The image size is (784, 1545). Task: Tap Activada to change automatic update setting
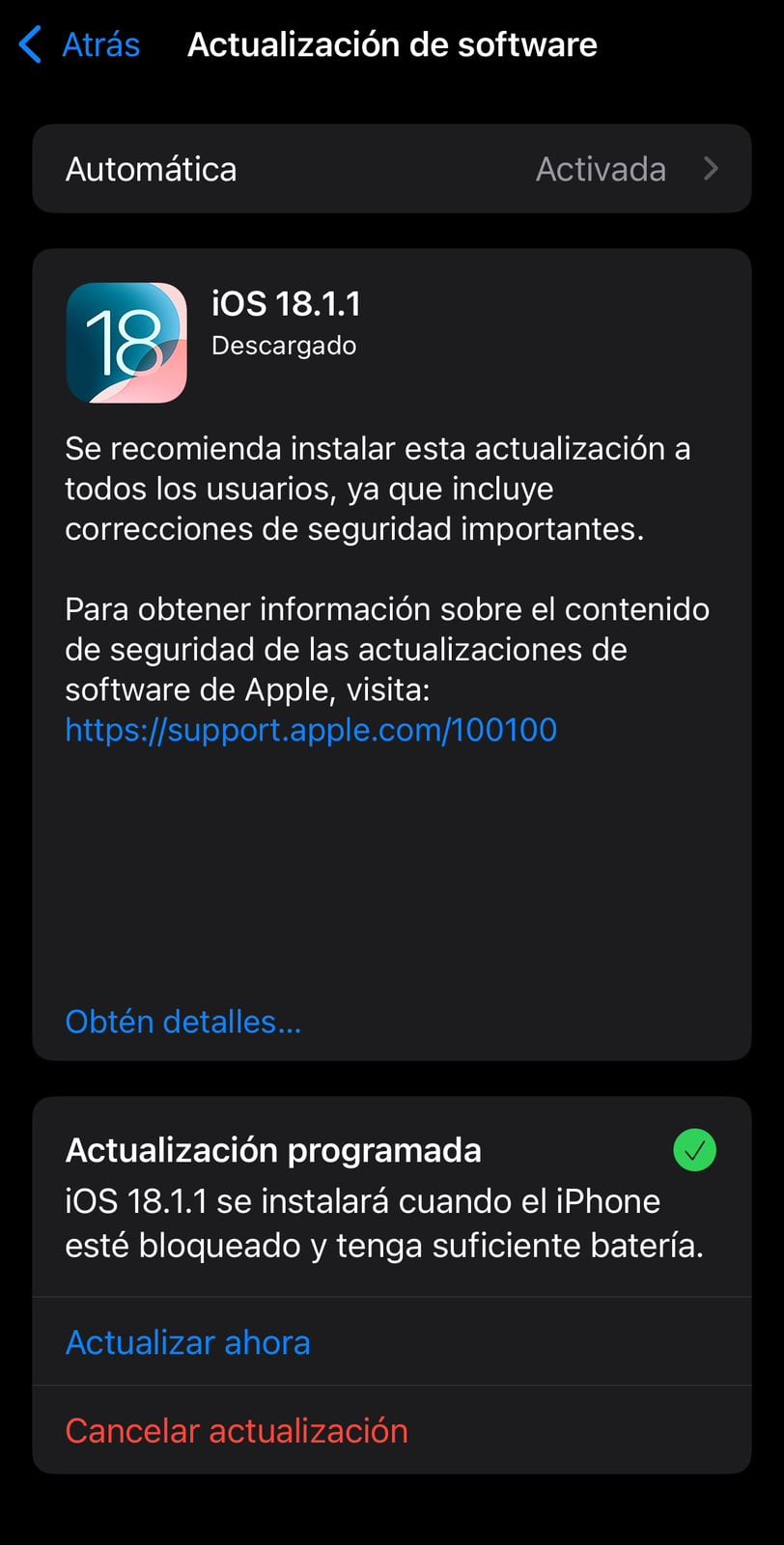pyautogui.click(x=601, y=168)
